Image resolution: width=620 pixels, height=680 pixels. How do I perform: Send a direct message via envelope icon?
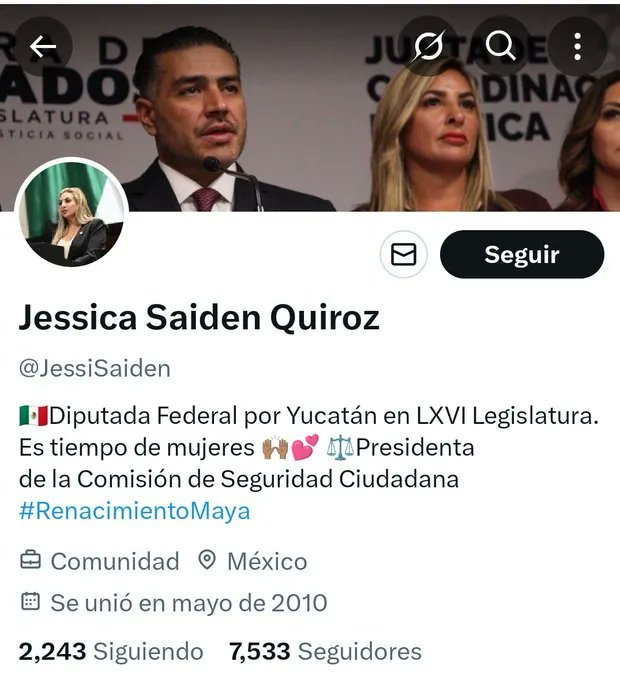[x=403, y=255]
